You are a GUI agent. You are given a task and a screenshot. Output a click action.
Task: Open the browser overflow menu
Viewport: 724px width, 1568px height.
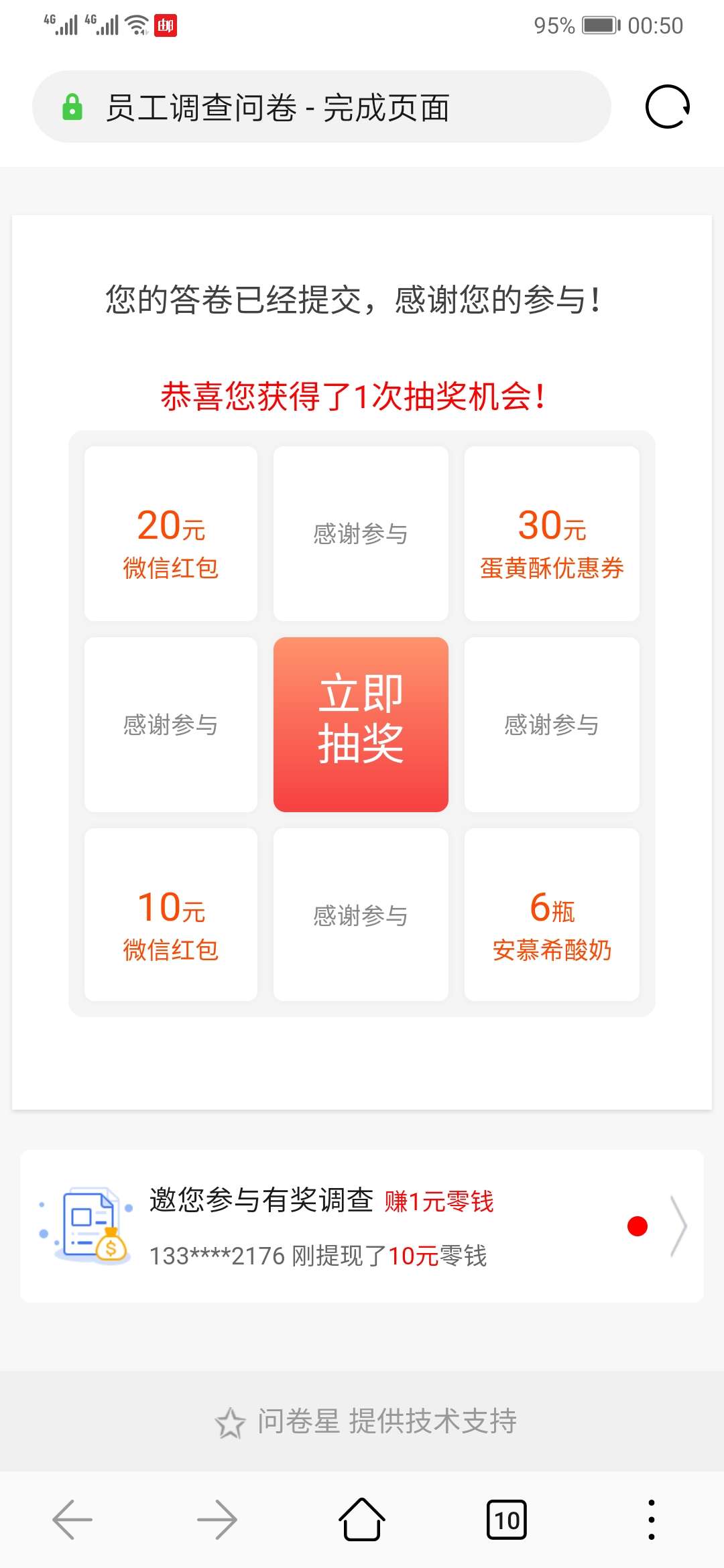pos(651,1520)
